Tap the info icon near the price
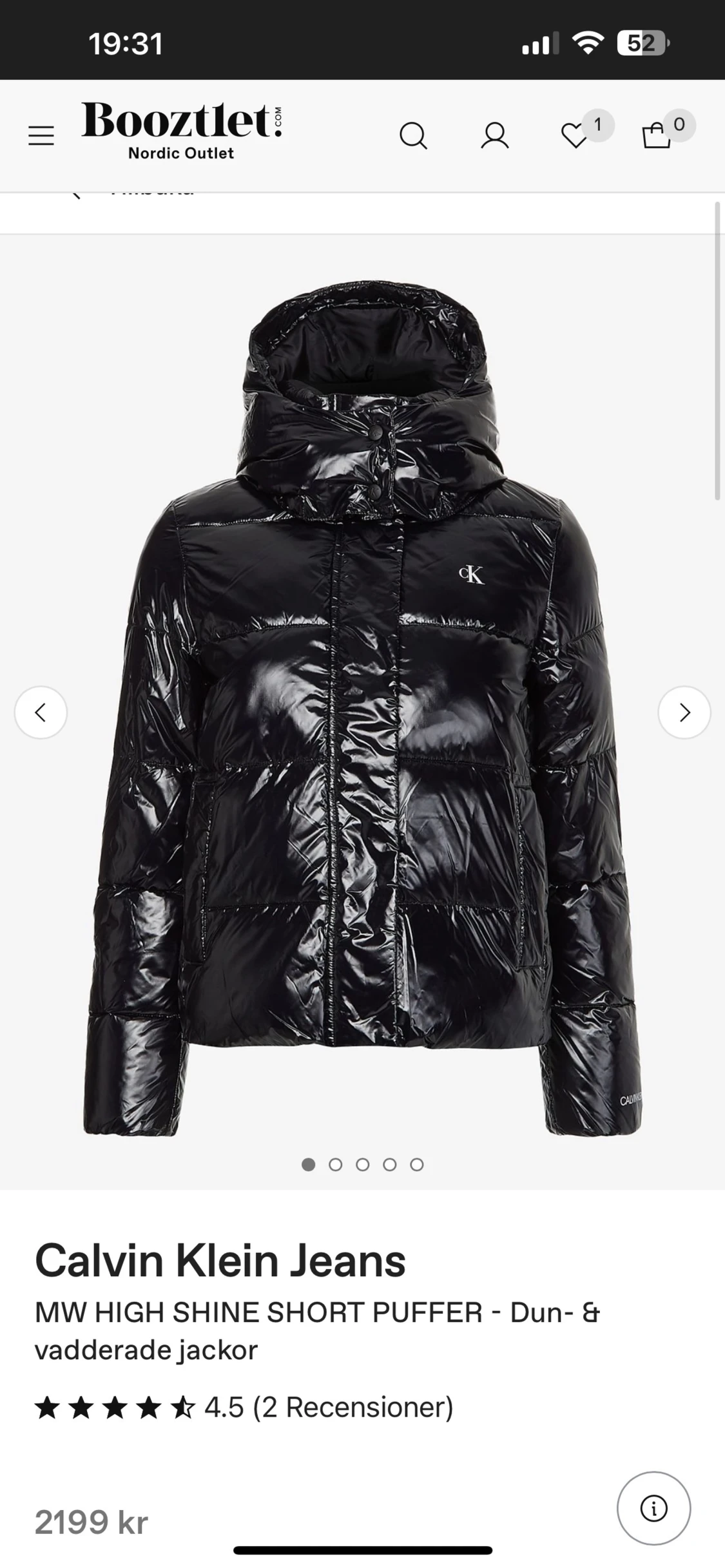Viewport: 725px width, 1568px height. 653,1507
